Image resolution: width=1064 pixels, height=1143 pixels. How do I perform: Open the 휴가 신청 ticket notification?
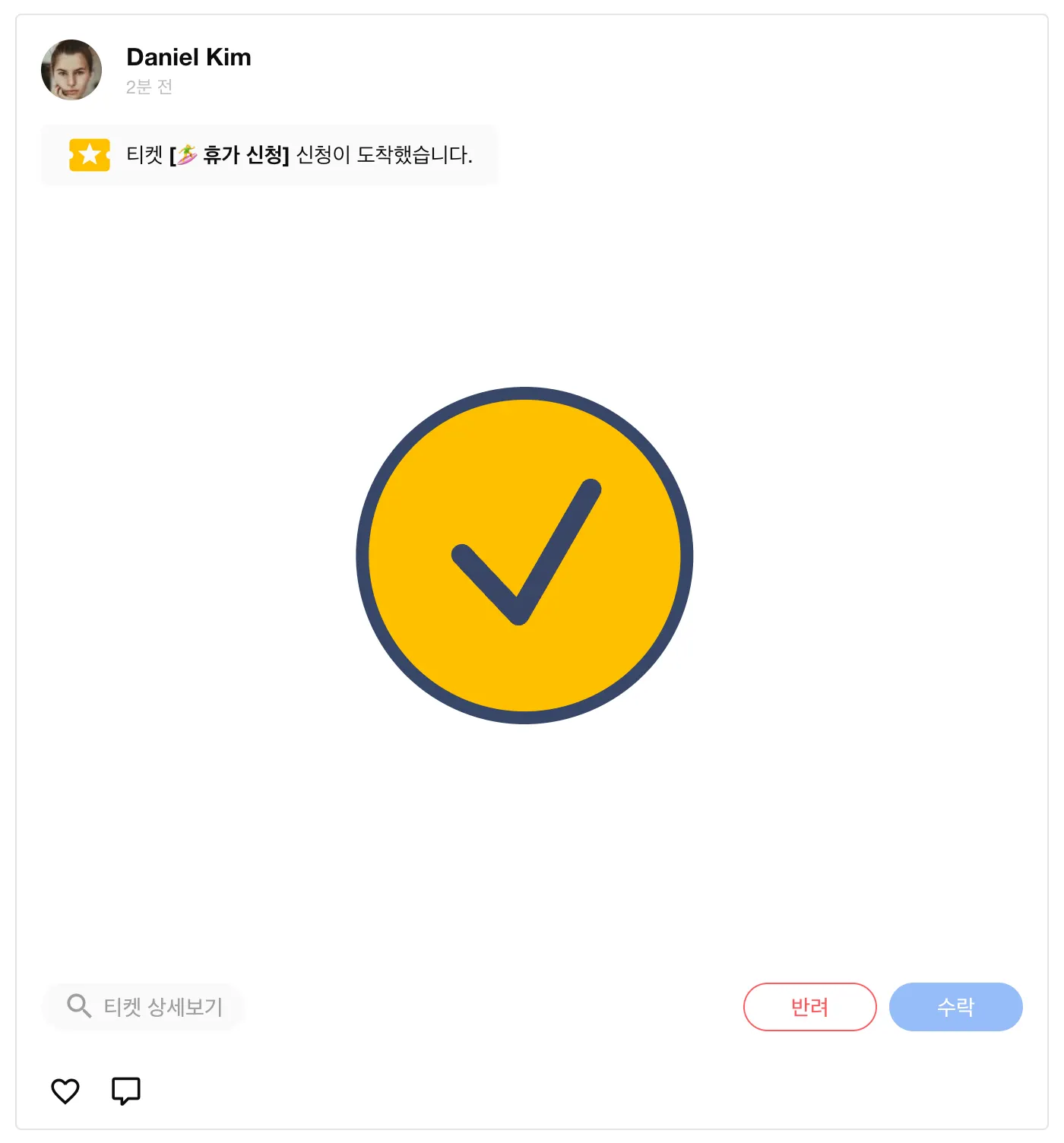(x=270, y=155)
